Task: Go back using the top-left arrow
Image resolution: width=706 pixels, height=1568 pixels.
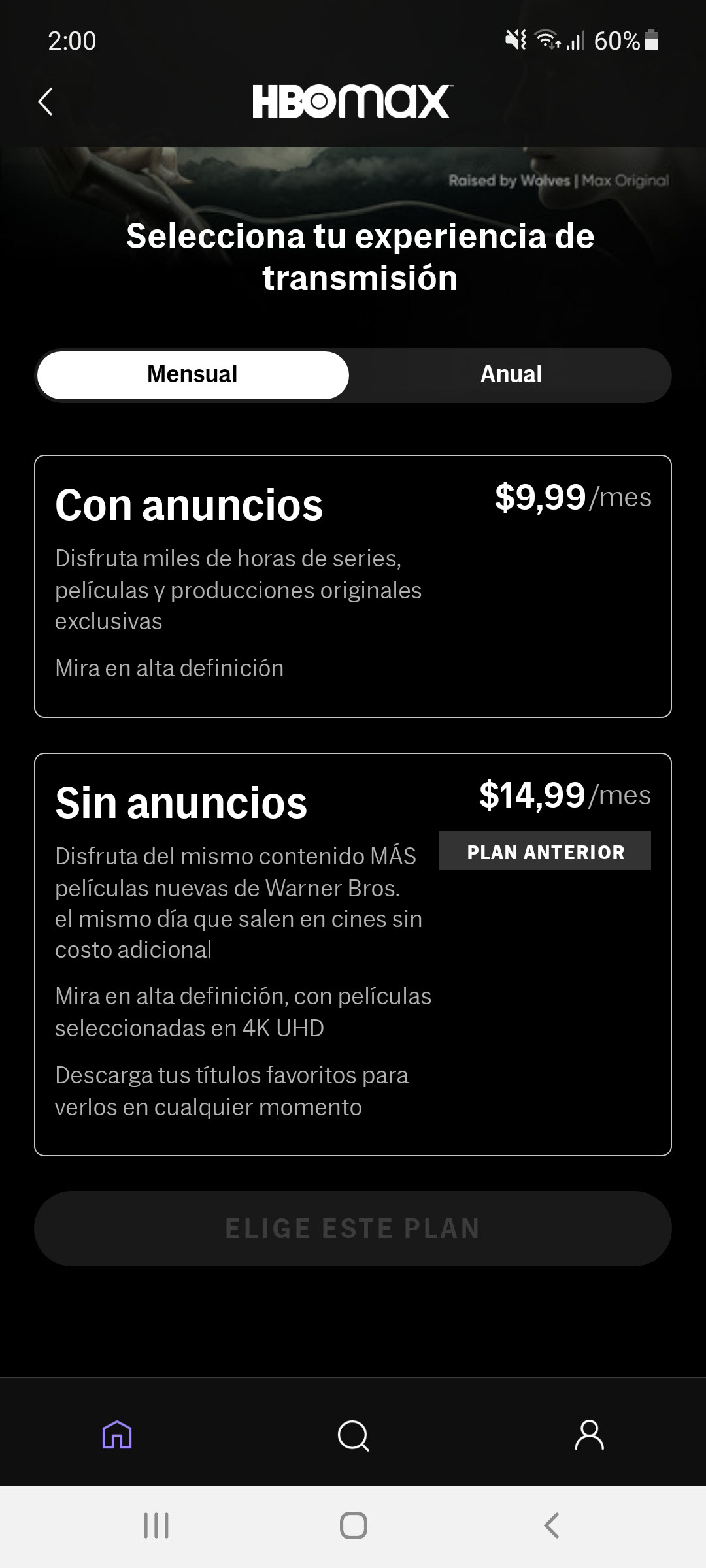Action: 45,102
